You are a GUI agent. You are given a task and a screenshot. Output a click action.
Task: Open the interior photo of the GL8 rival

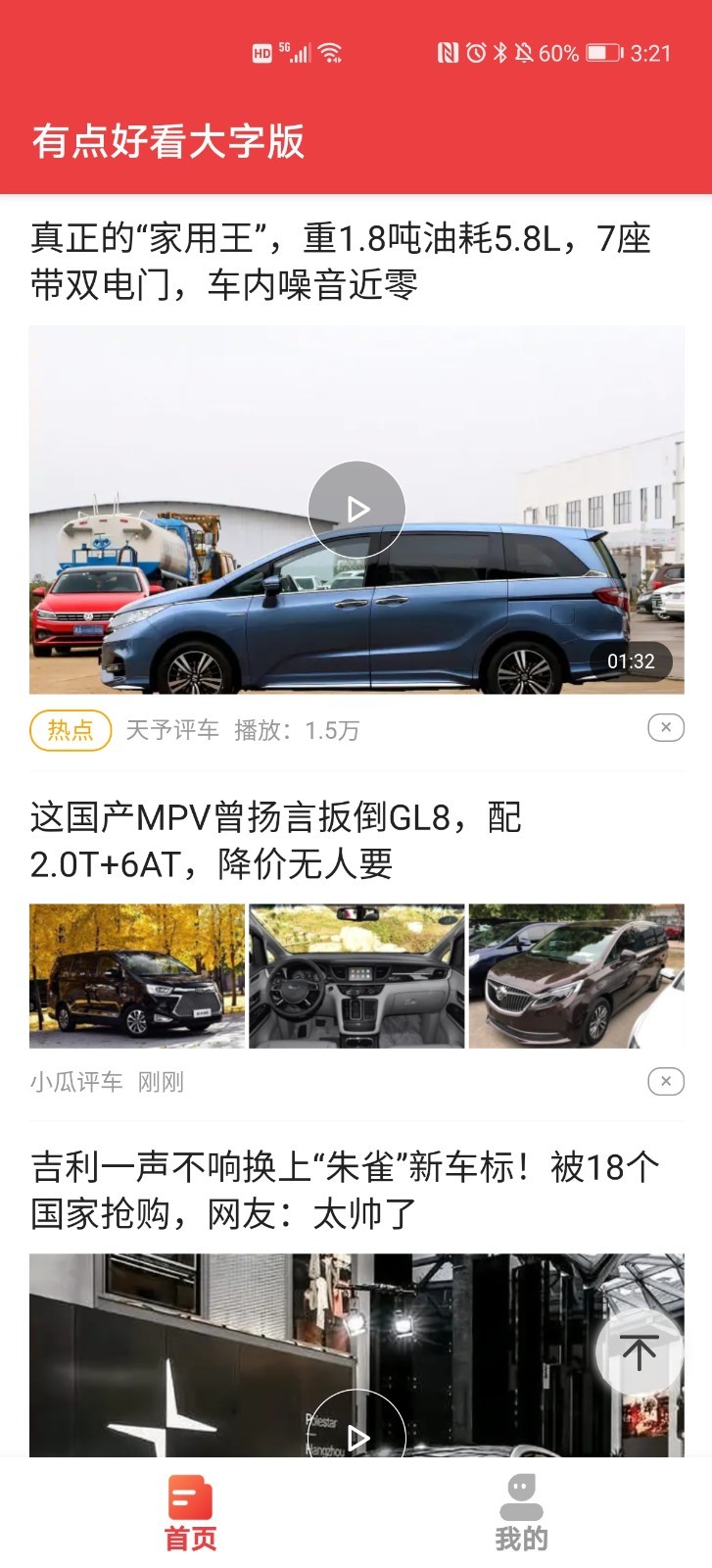point(356,976)
